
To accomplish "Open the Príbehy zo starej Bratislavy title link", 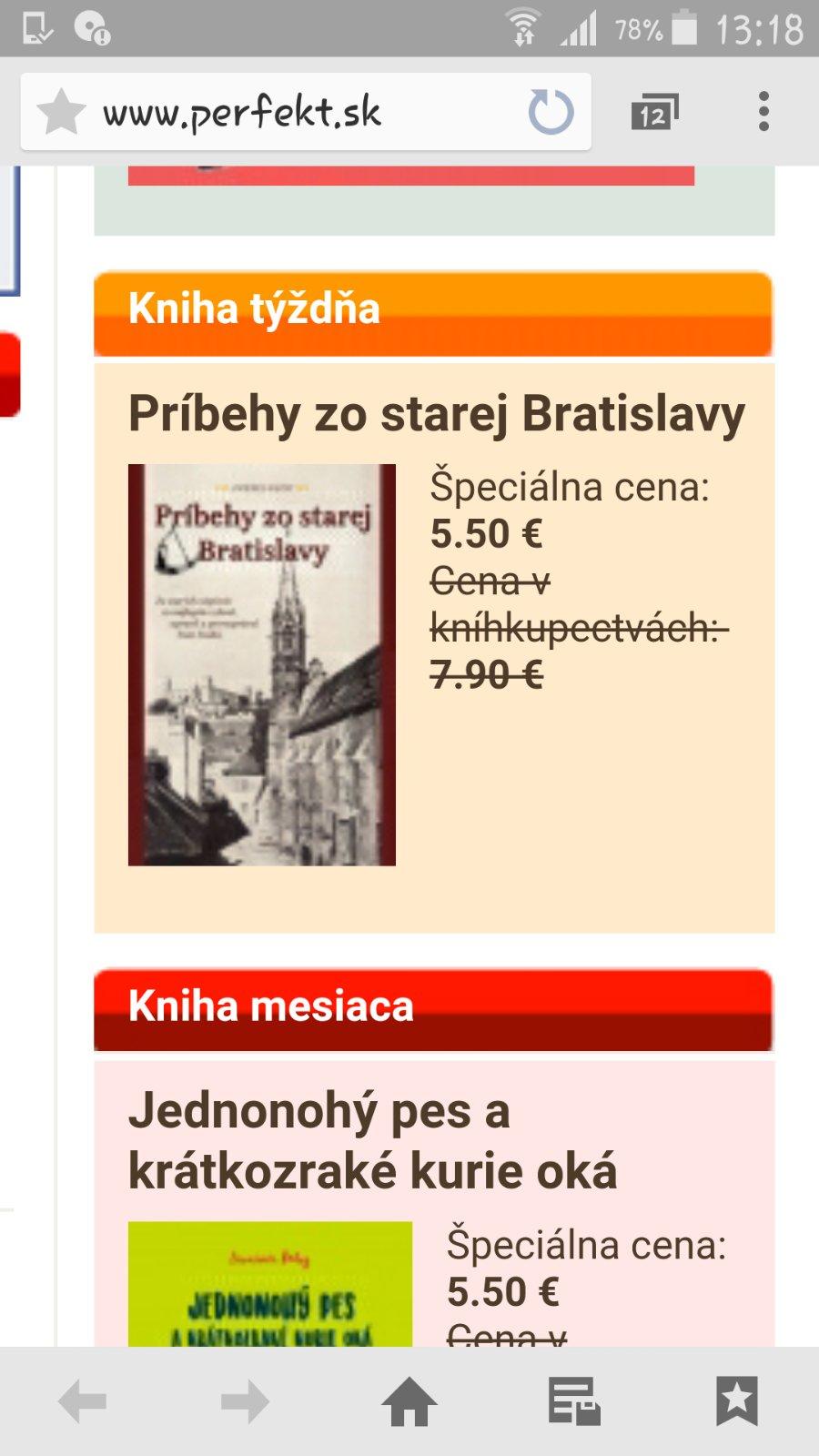I will pos(436,414).
